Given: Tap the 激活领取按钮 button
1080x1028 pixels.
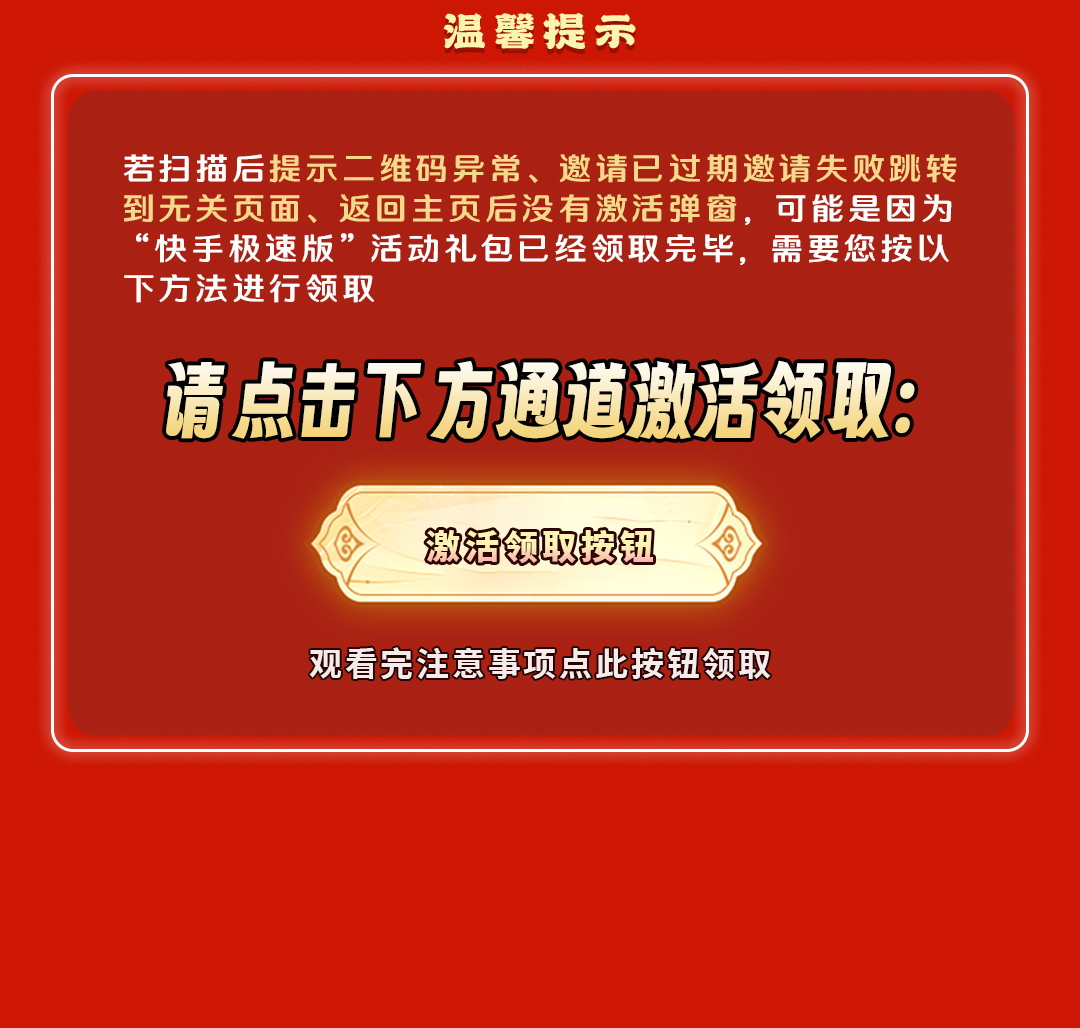Looking at the screenshot, I should (538, 545).
